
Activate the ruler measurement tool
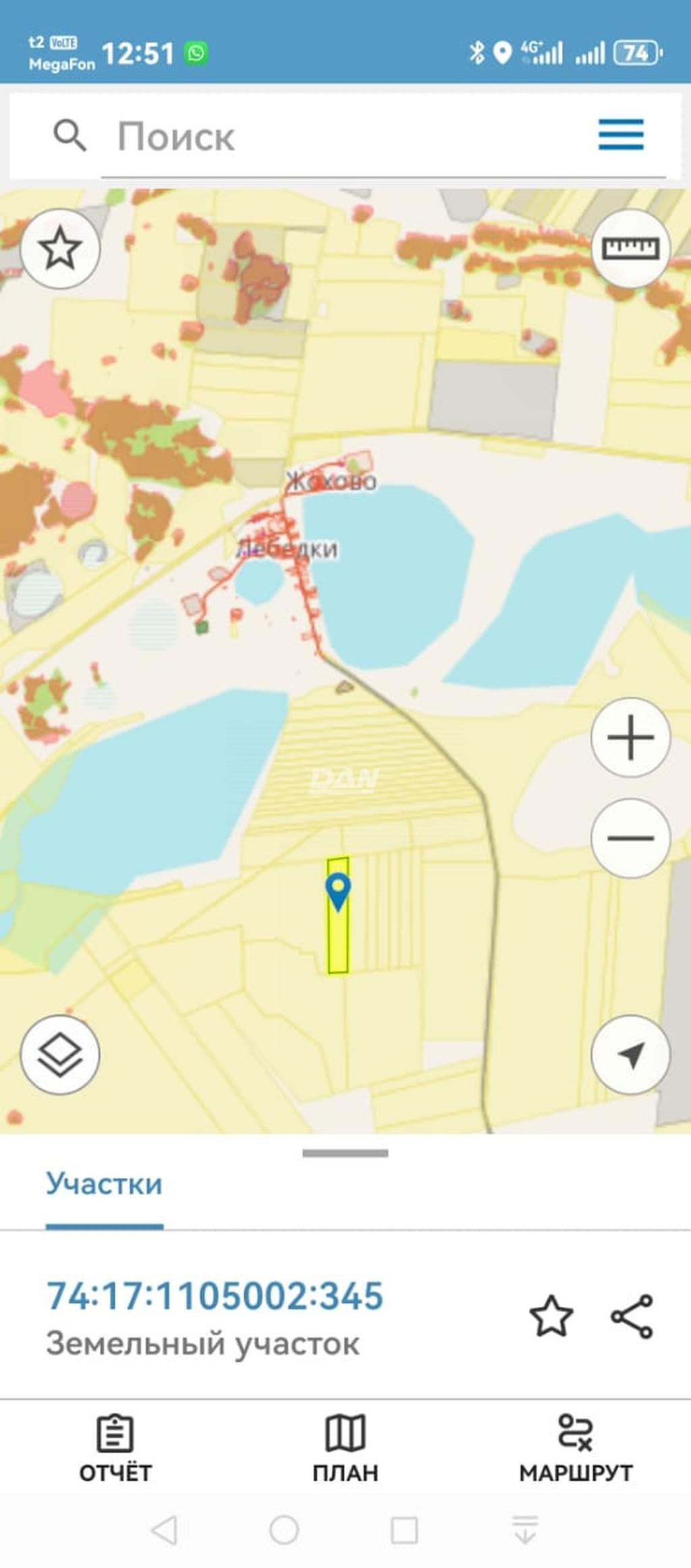[630, 248]
